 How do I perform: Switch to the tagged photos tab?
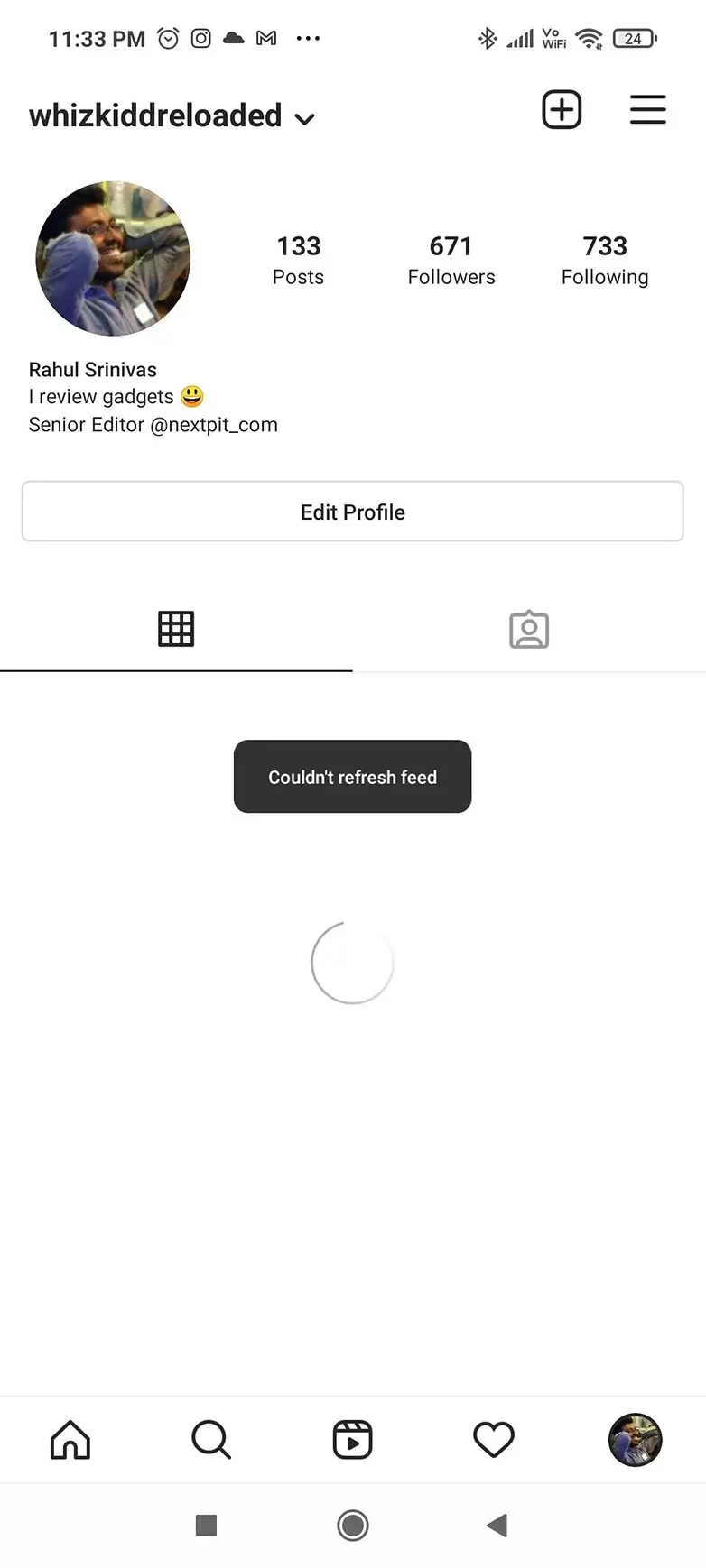(529, 630)
